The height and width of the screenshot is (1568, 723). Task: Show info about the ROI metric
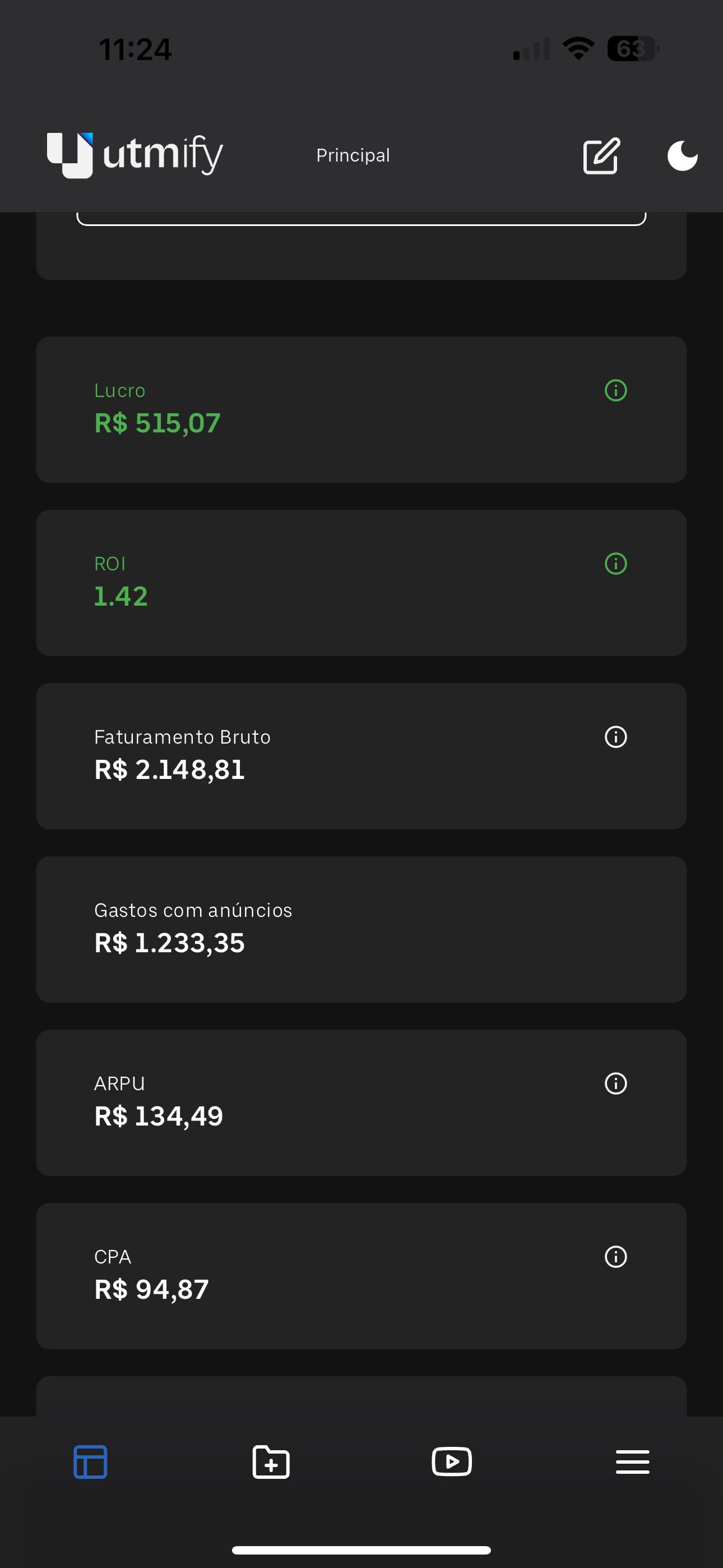coord(615,565)
